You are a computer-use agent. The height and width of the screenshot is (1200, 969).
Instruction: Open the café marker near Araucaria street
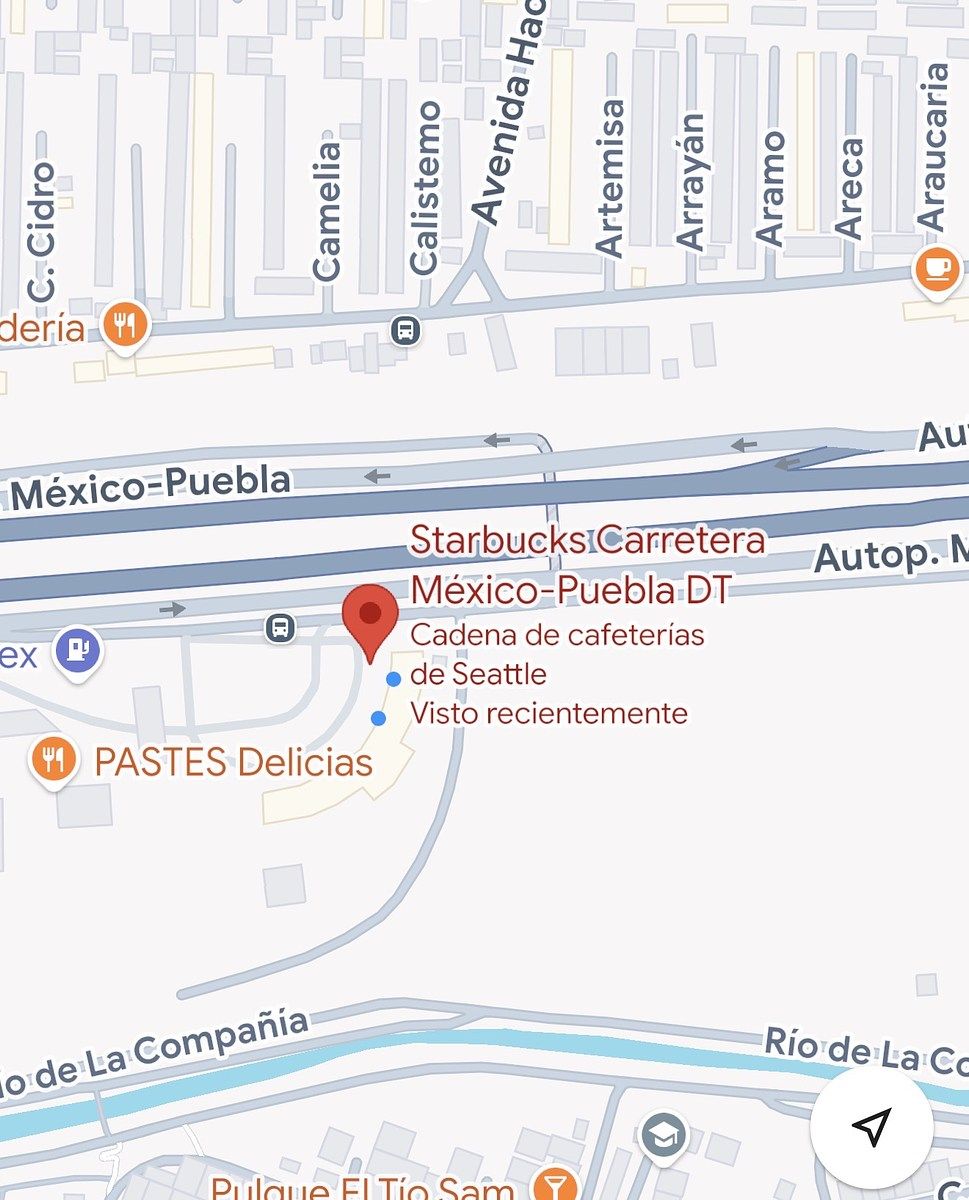(936, 269)
